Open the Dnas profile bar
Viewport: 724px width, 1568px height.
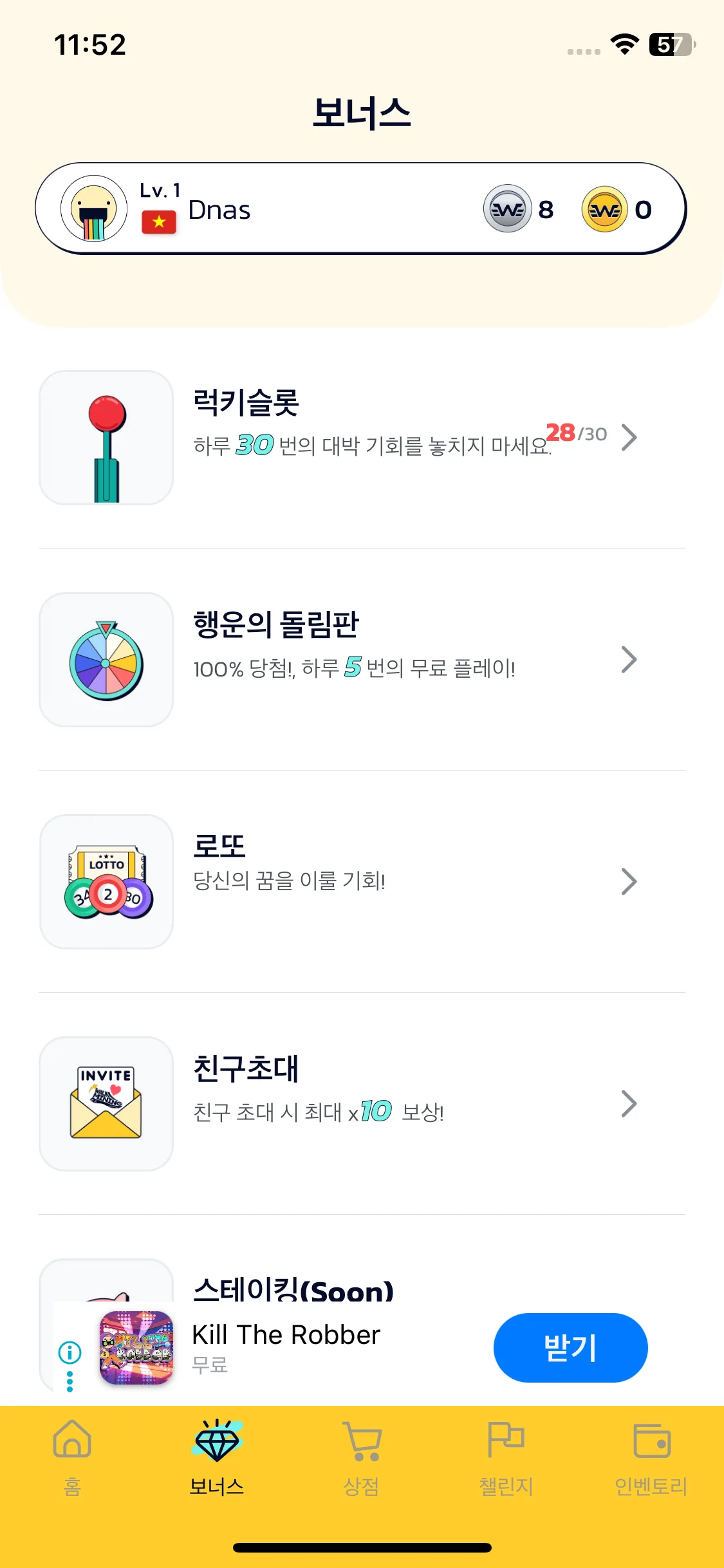tap(360, 209)
